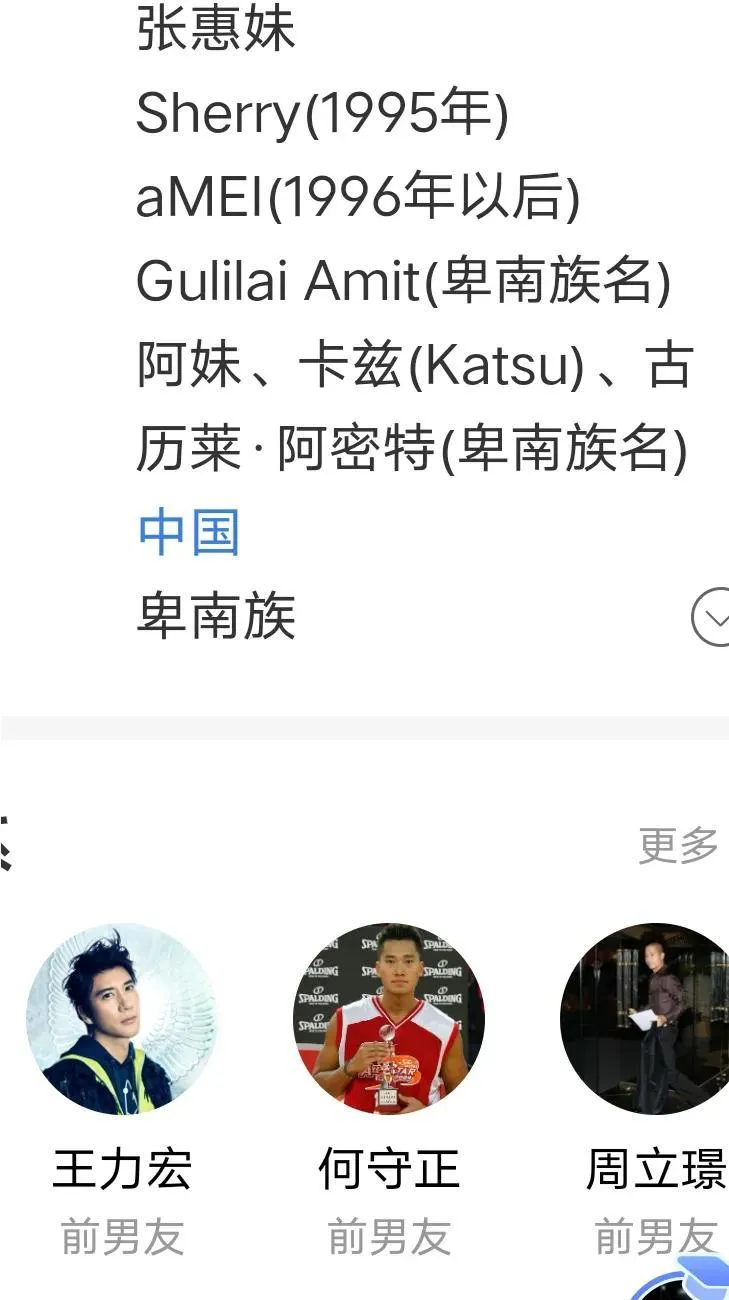Open 何守正's profile
This screenshot has width=729, height=1300.
[x=389, y=1018]
